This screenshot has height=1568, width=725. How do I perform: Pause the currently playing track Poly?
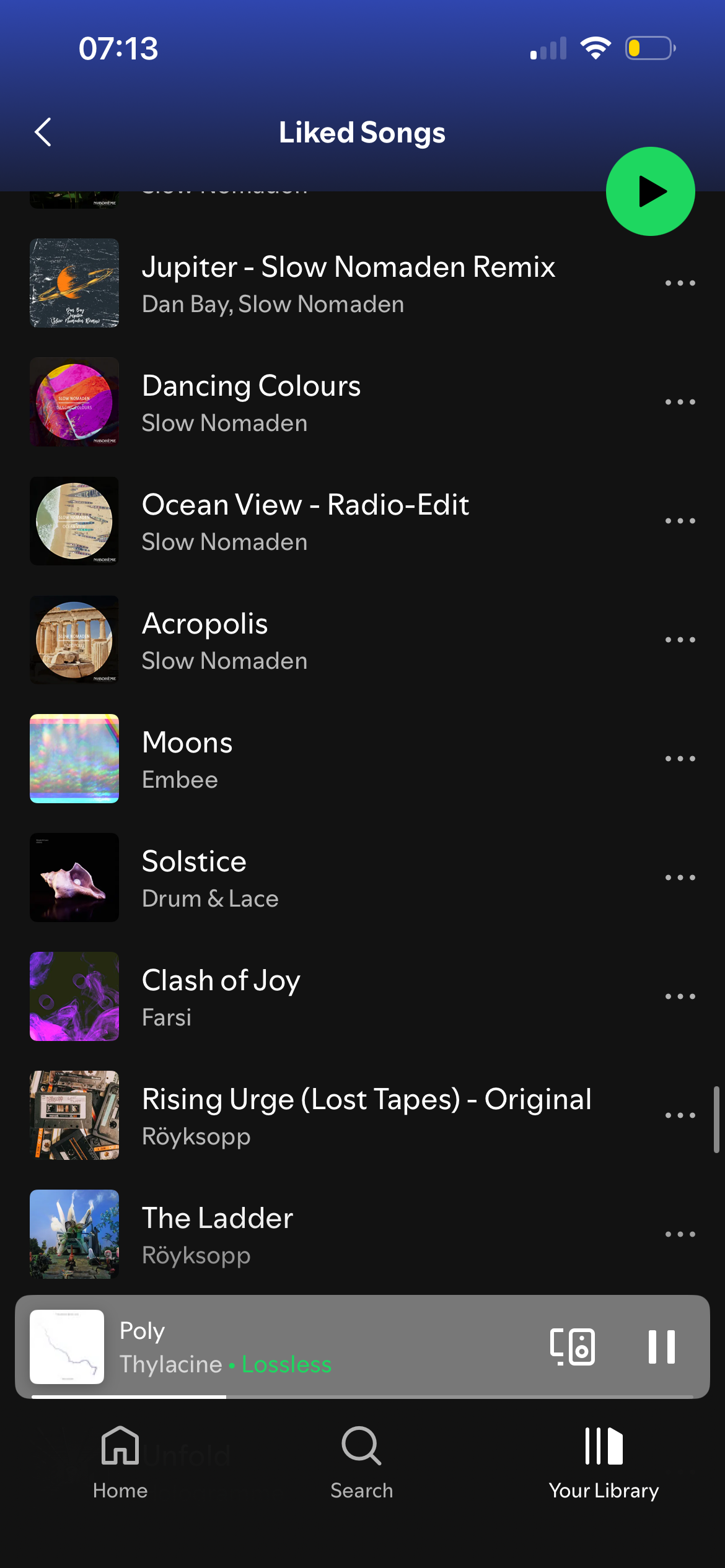coord(661,1347)
